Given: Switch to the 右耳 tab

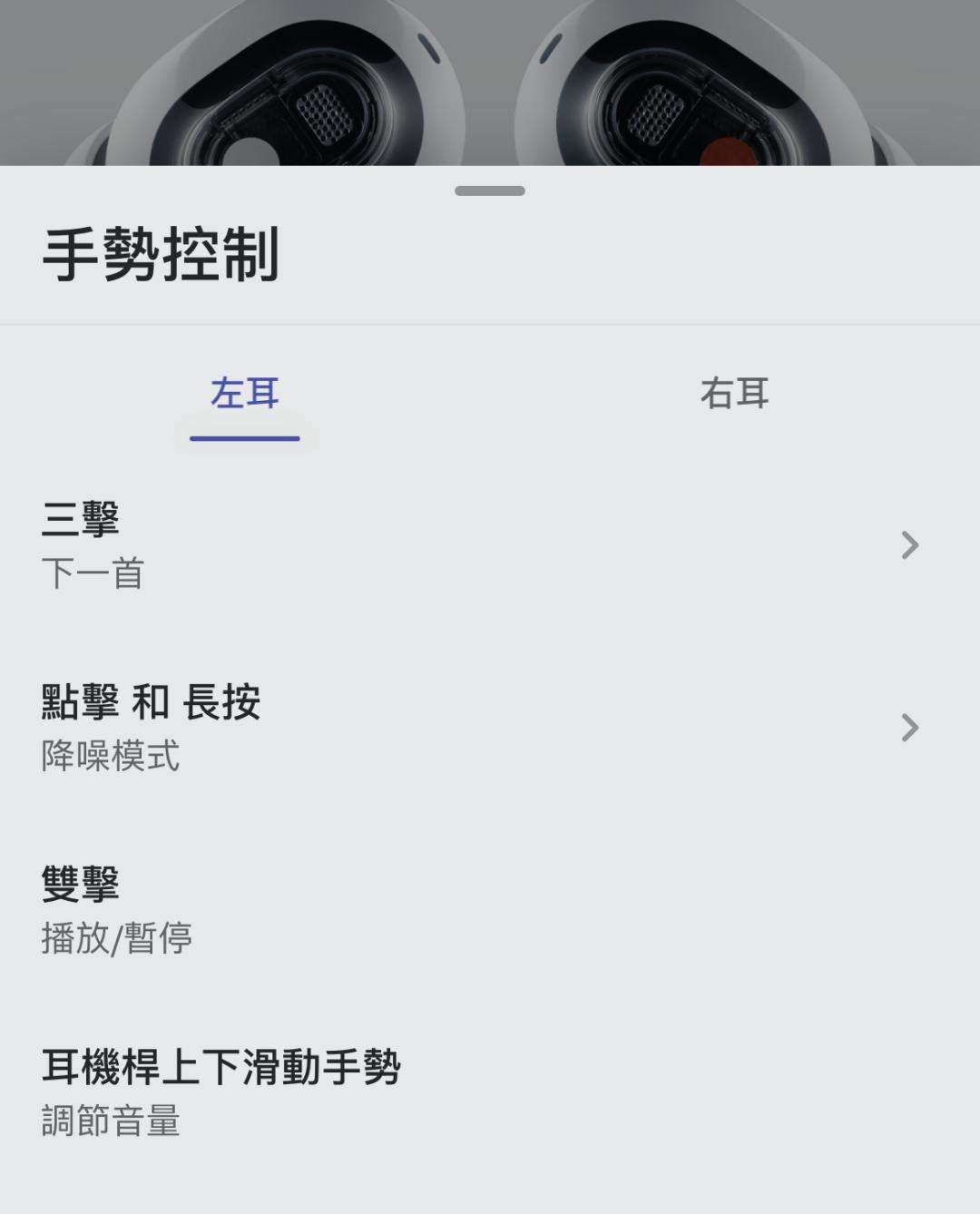Looking at the screenshot, I should click(735, 395).
